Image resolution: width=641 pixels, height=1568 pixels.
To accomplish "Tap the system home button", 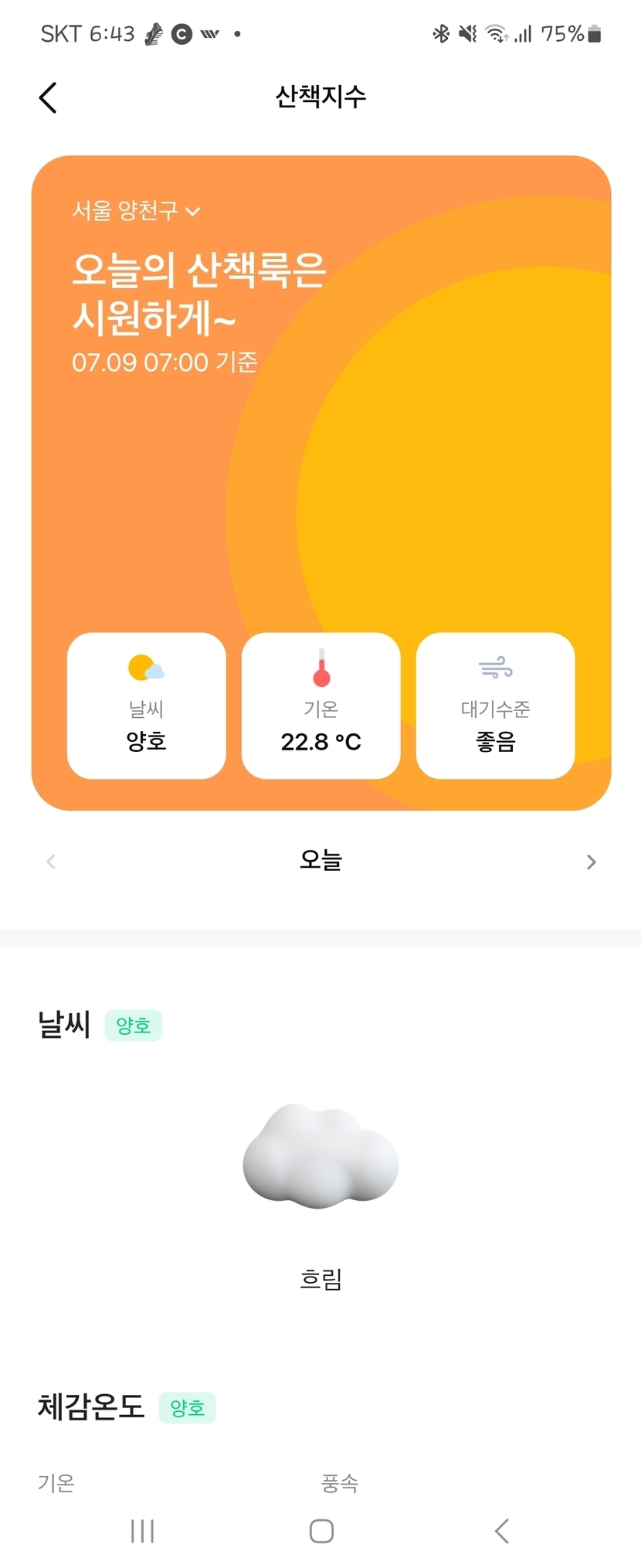I will pos(321,1531).
